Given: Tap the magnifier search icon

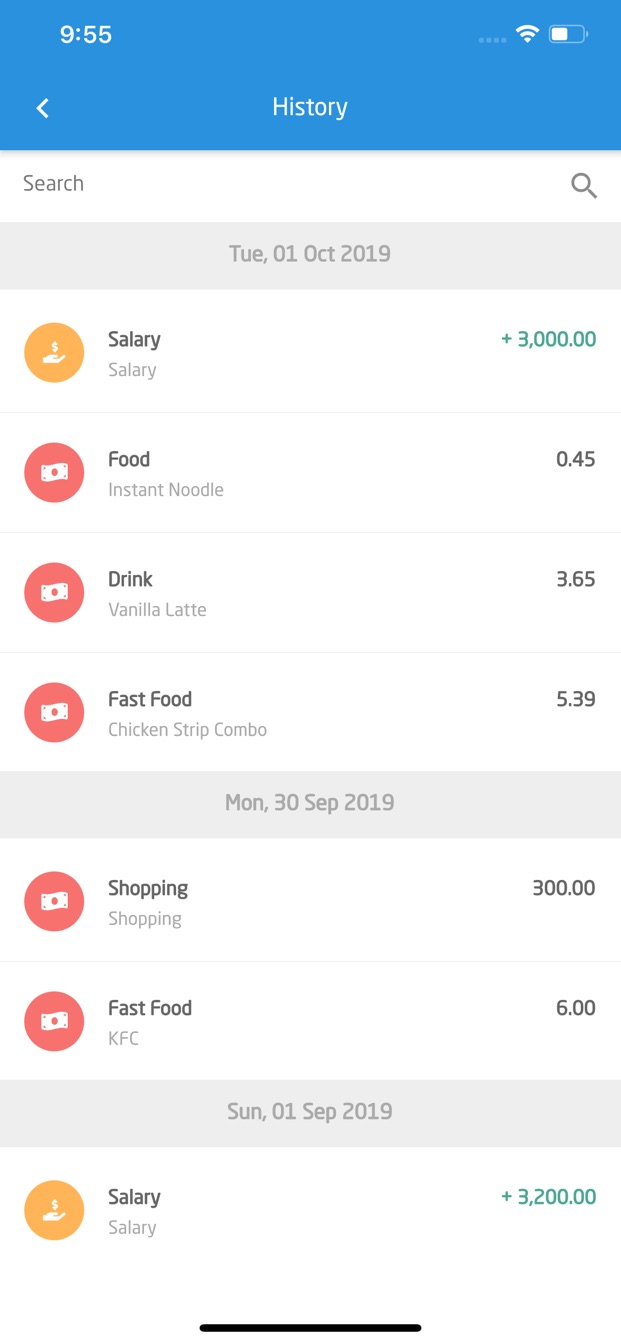Looking at the screenshot, I should pos(584,185).
